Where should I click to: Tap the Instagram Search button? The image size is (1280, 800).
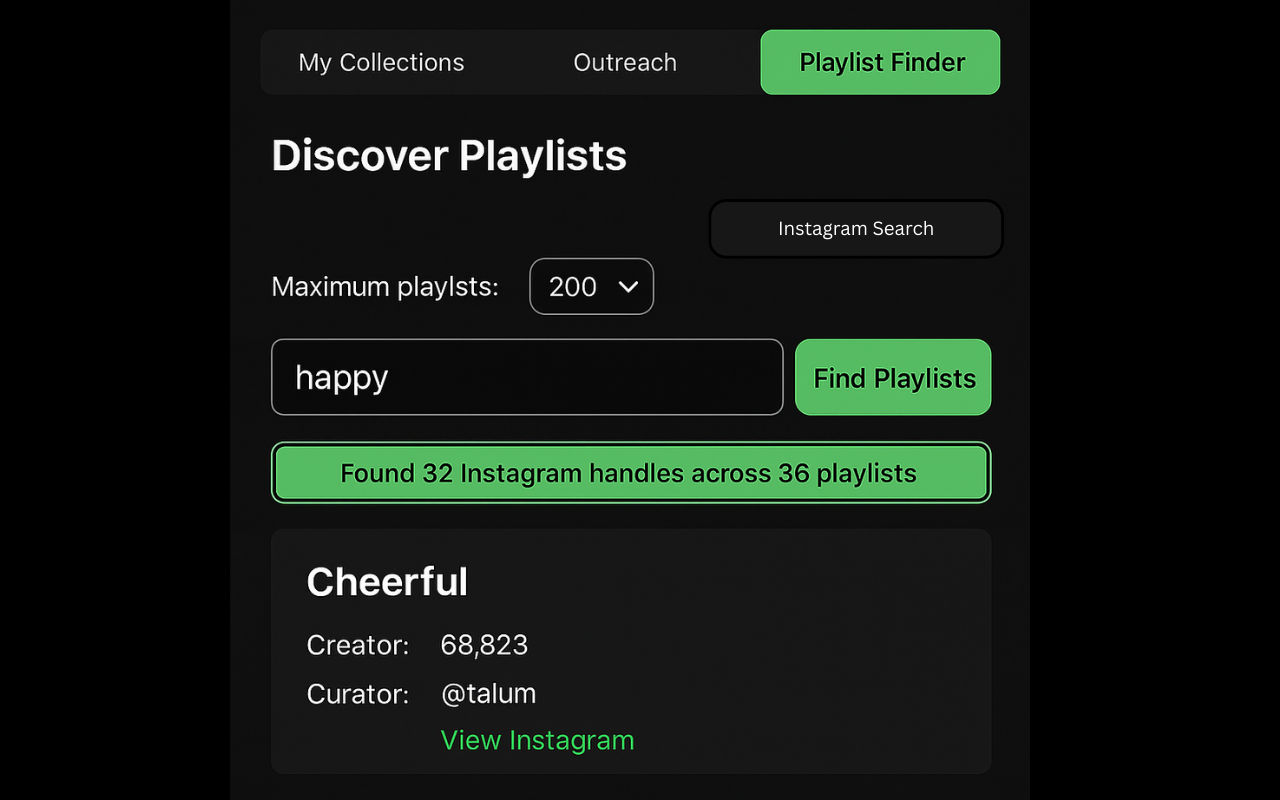tap(856, 229)
